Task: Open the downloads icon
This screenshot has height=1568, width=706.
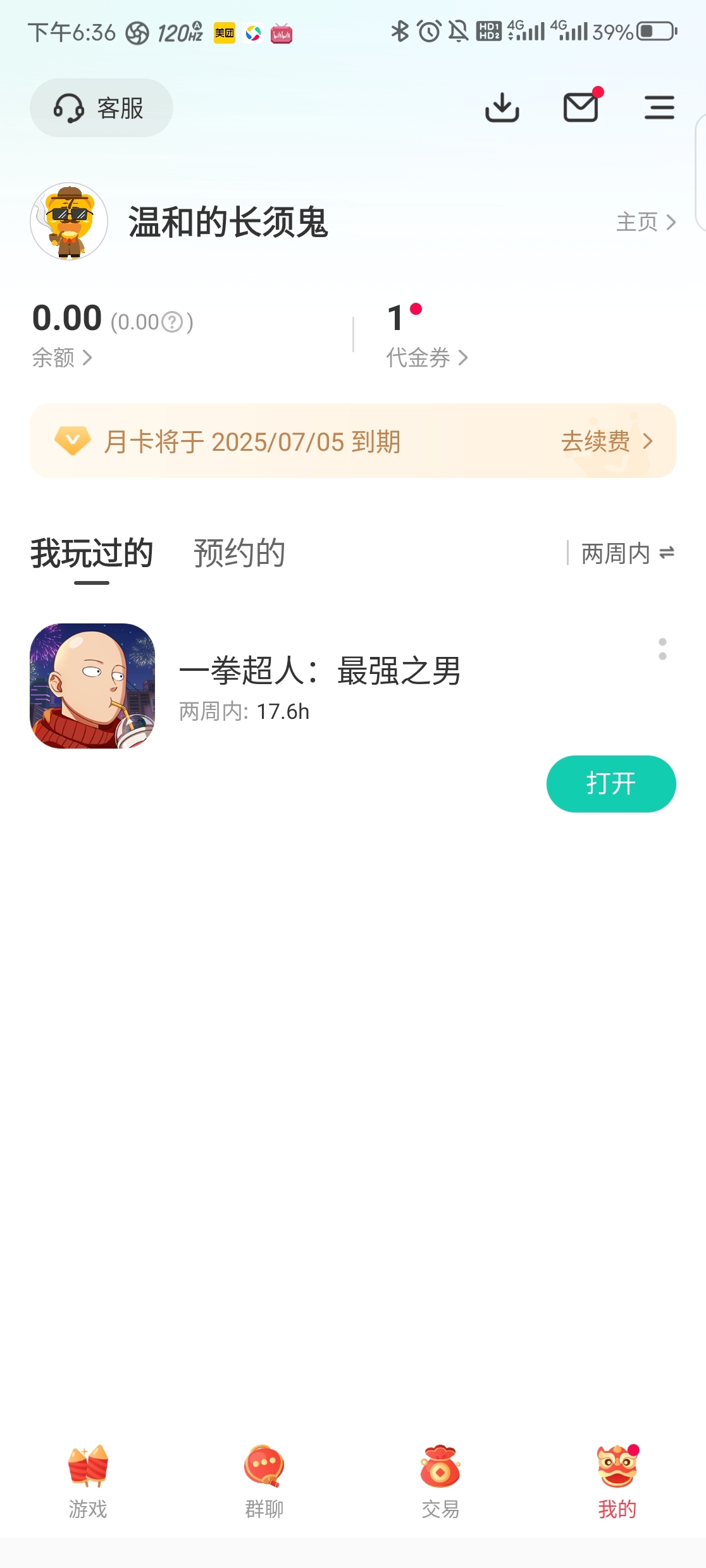Action: pos(502,107)
